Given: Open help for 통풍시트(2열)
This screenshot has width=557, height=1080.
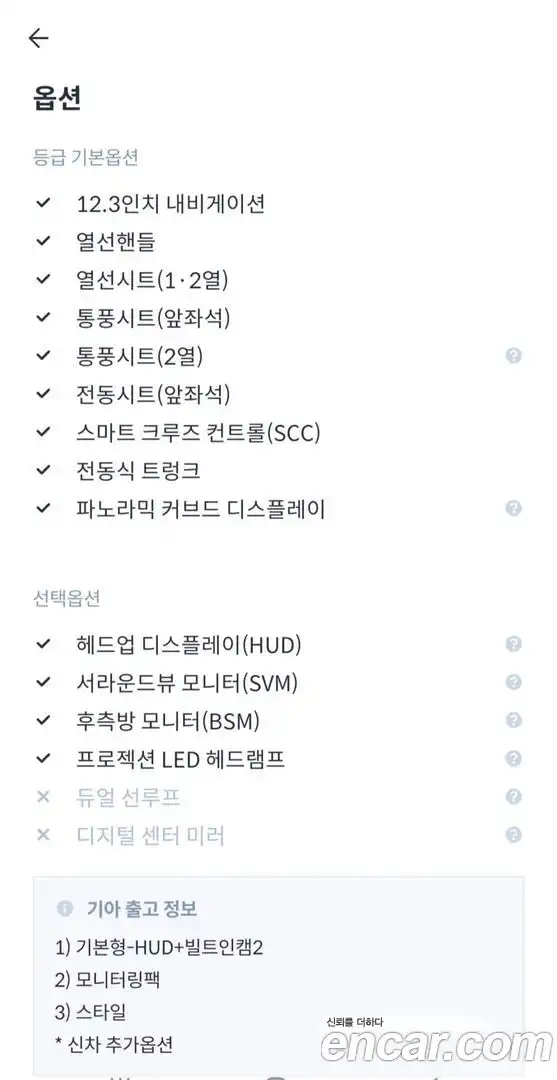Looking at the screenshot, I should pyautogui.click(x=513, y=355).
